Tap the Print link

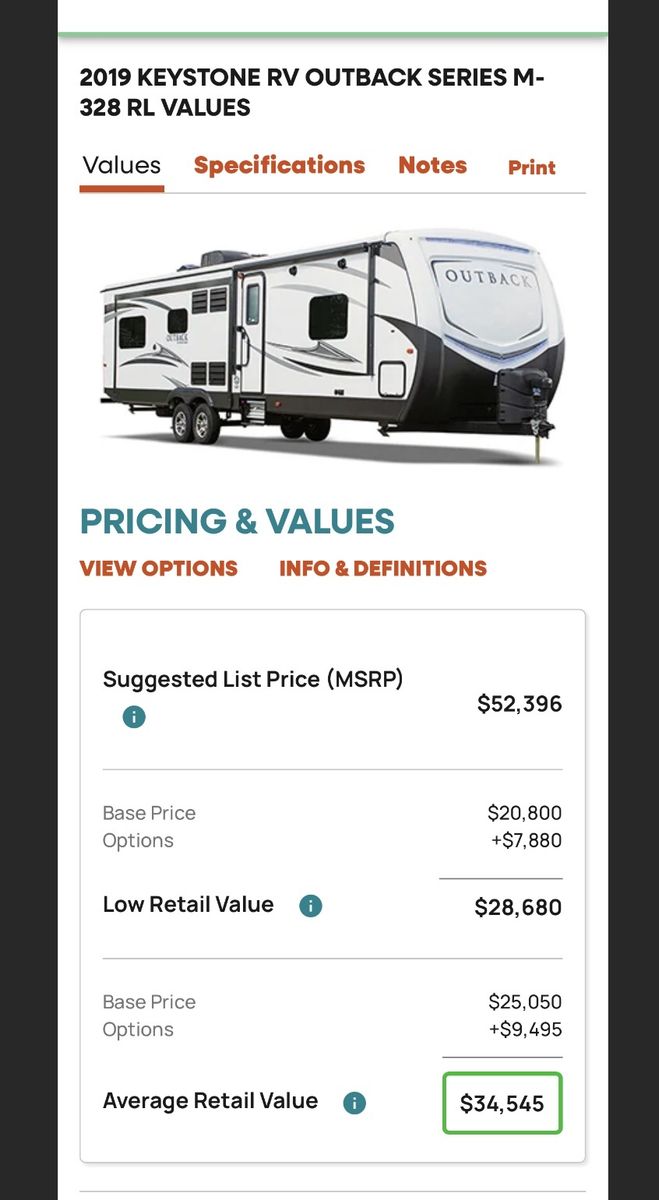[531, 168]
